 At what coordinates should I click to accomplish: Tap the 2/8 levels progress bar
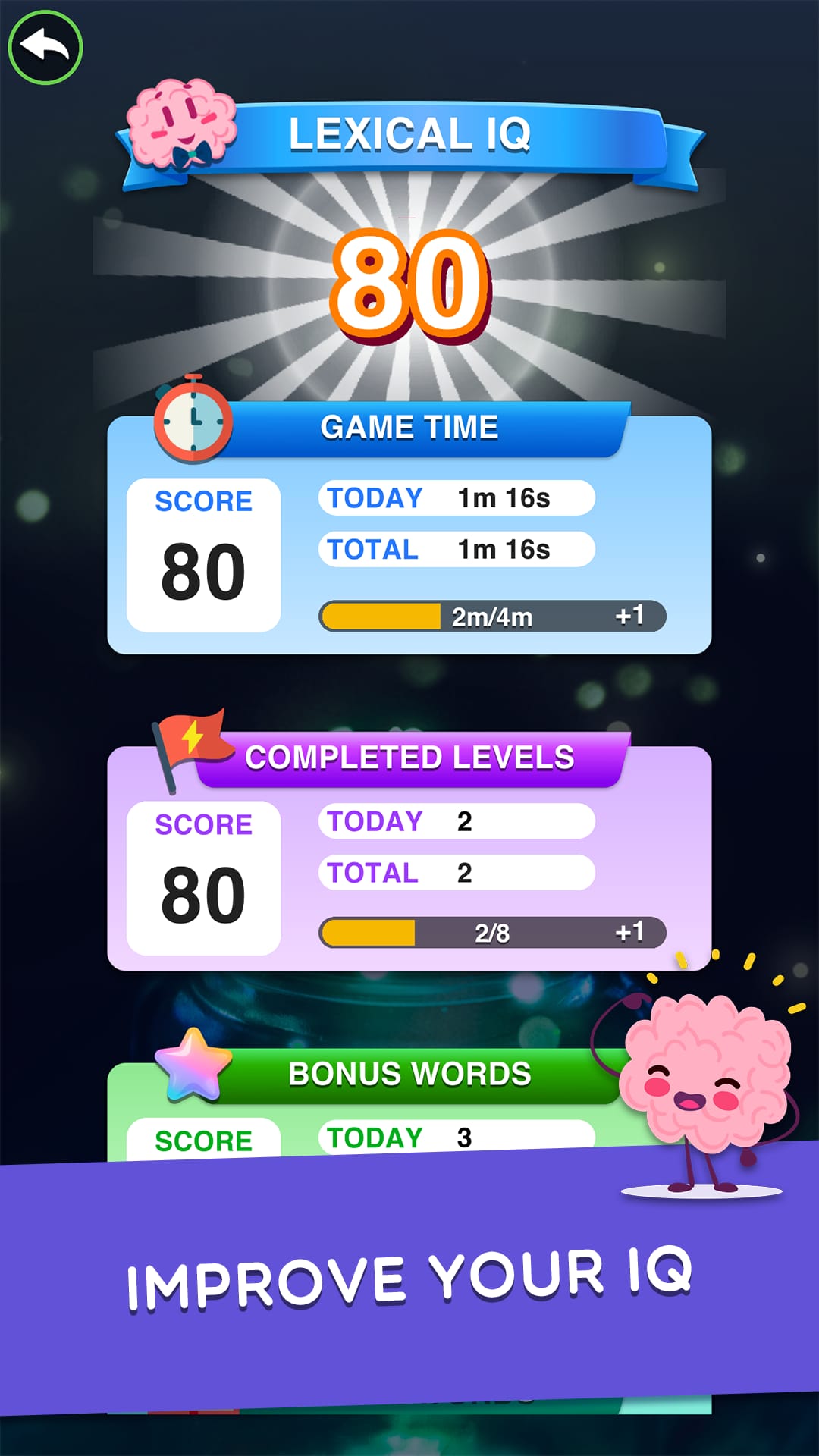493,933
